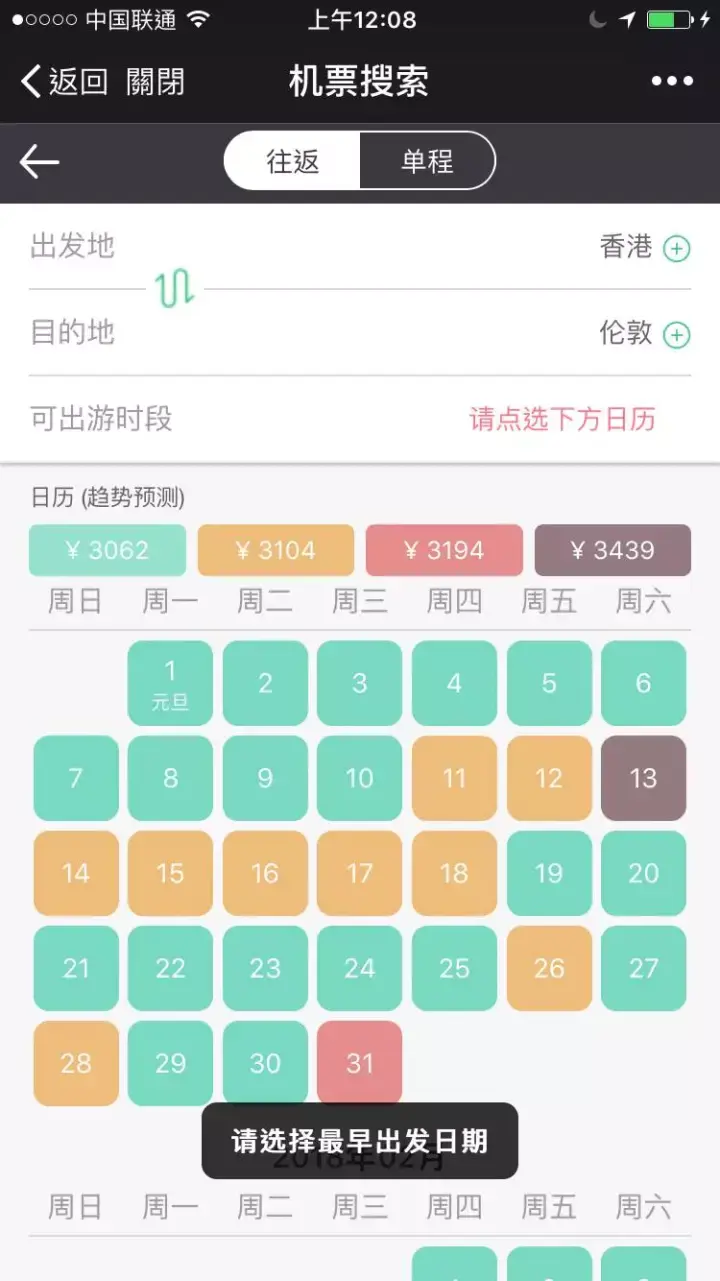Select date 17 in the calendar

[x=359, y=873]
